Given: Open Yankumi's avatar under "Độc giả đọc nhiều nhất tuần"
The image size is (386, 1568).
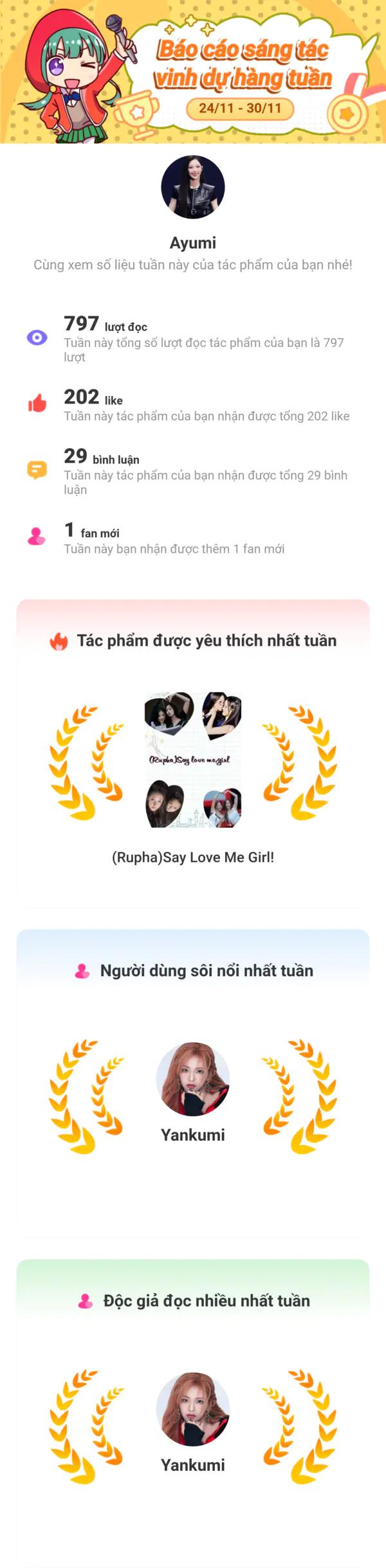Looking at the screenshot, I should coord(193,1409).
